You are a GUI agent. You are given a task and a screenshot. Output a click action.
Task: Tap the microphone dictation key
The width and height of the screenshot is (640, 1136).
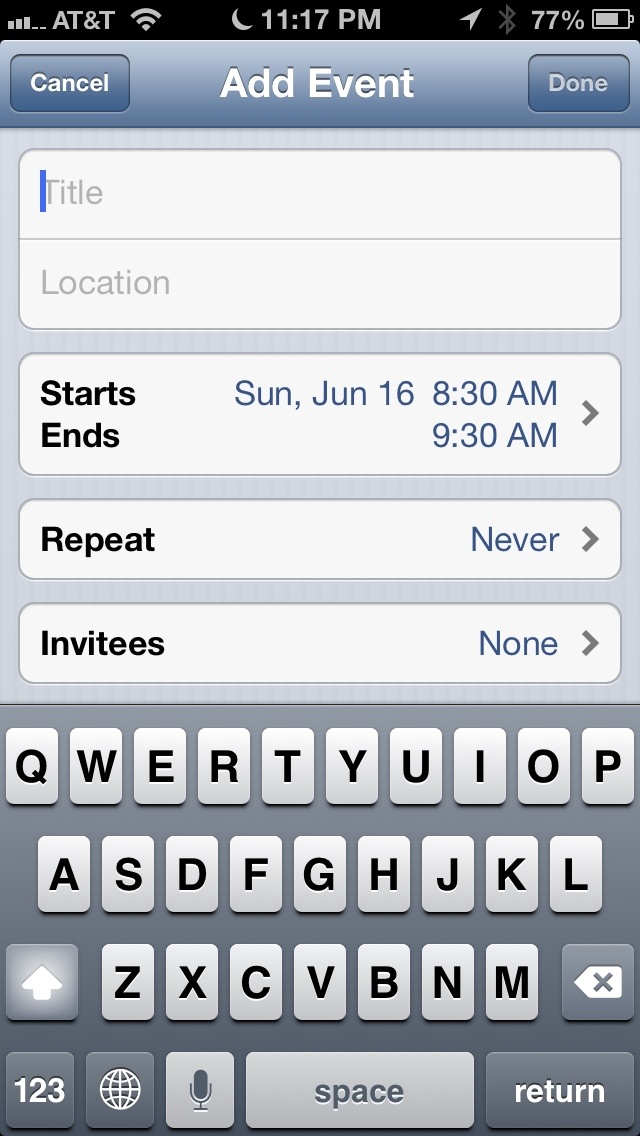(200, 1090)
